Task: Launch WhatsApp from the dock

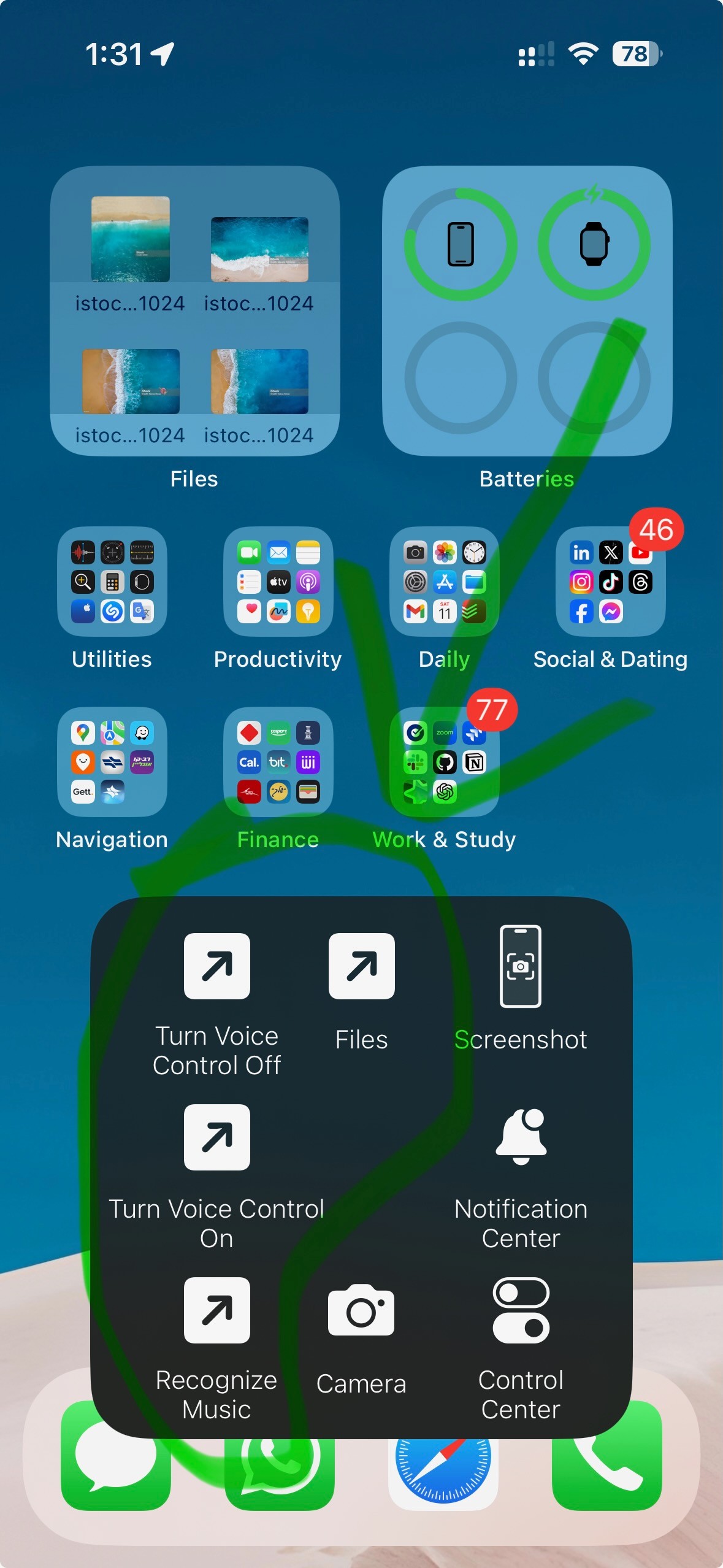Action: (278, 1466)
